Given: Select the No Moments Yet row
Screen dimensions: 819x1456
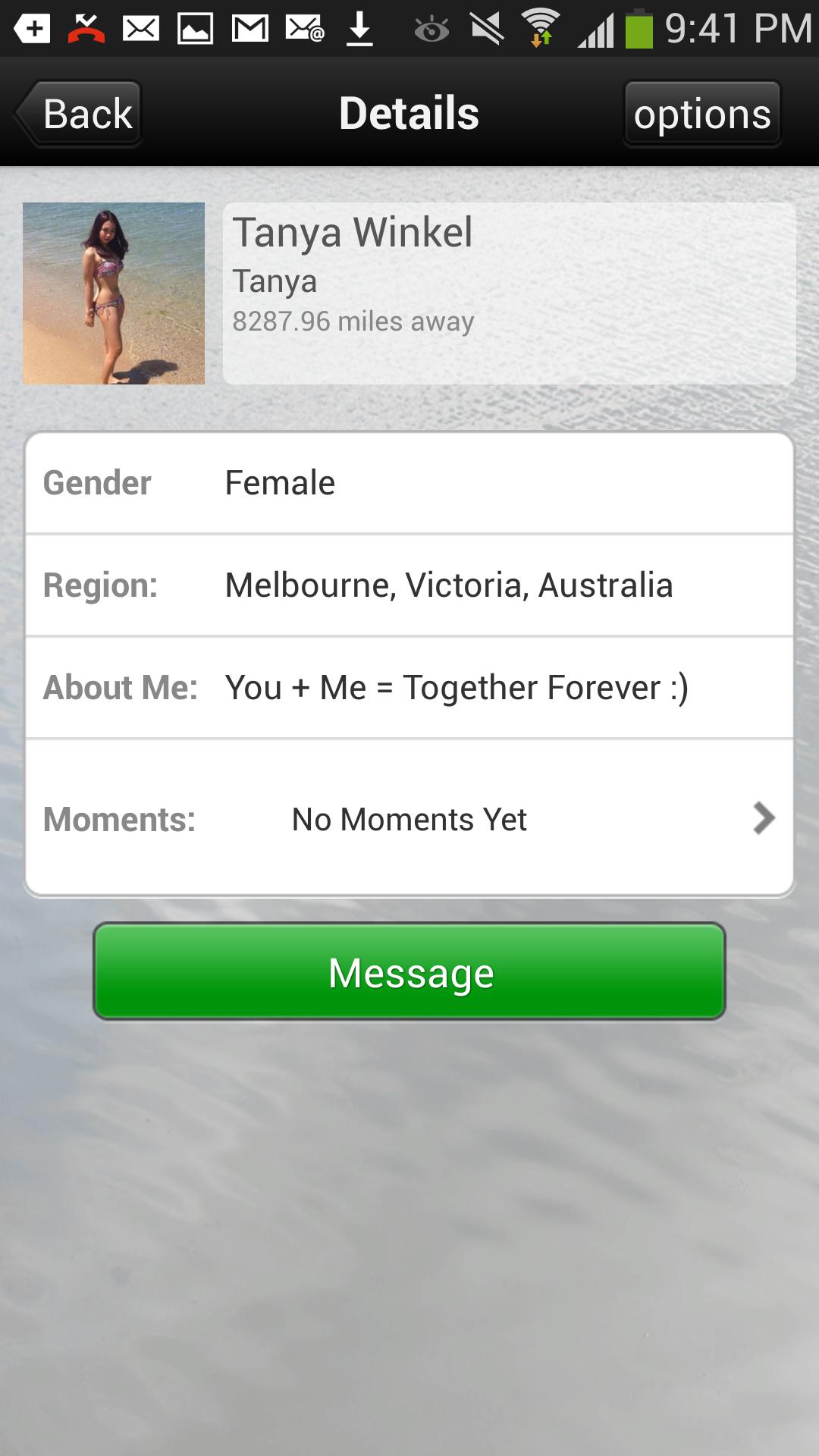Looking at the screenshot, I should coord(409,819).
